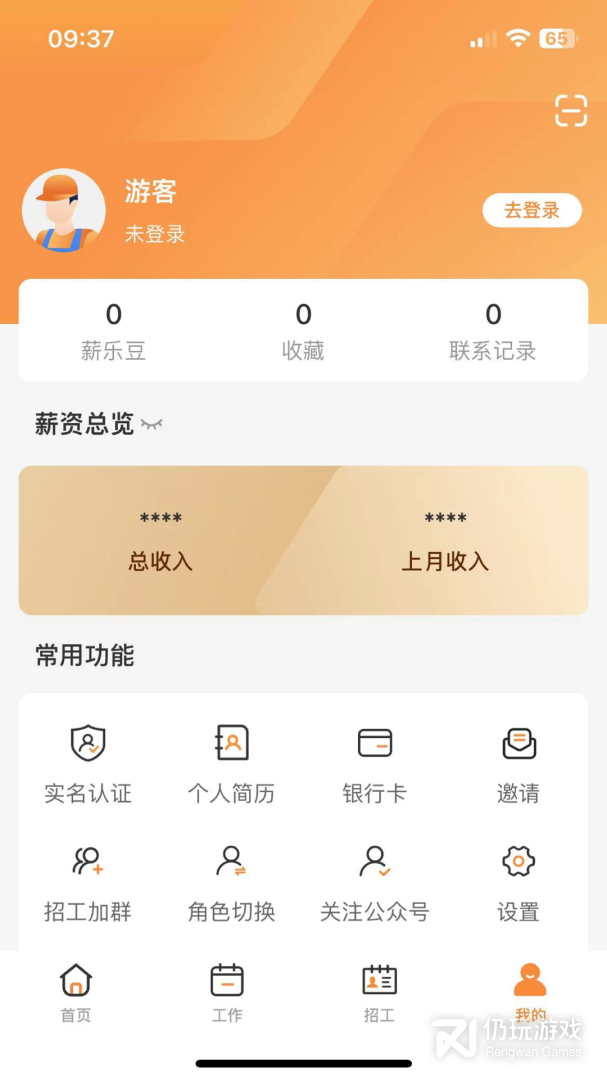Screen dimensions: 607x1080
Task: Open 关注公众号 follow official account
Action: [x=375, y=882]
